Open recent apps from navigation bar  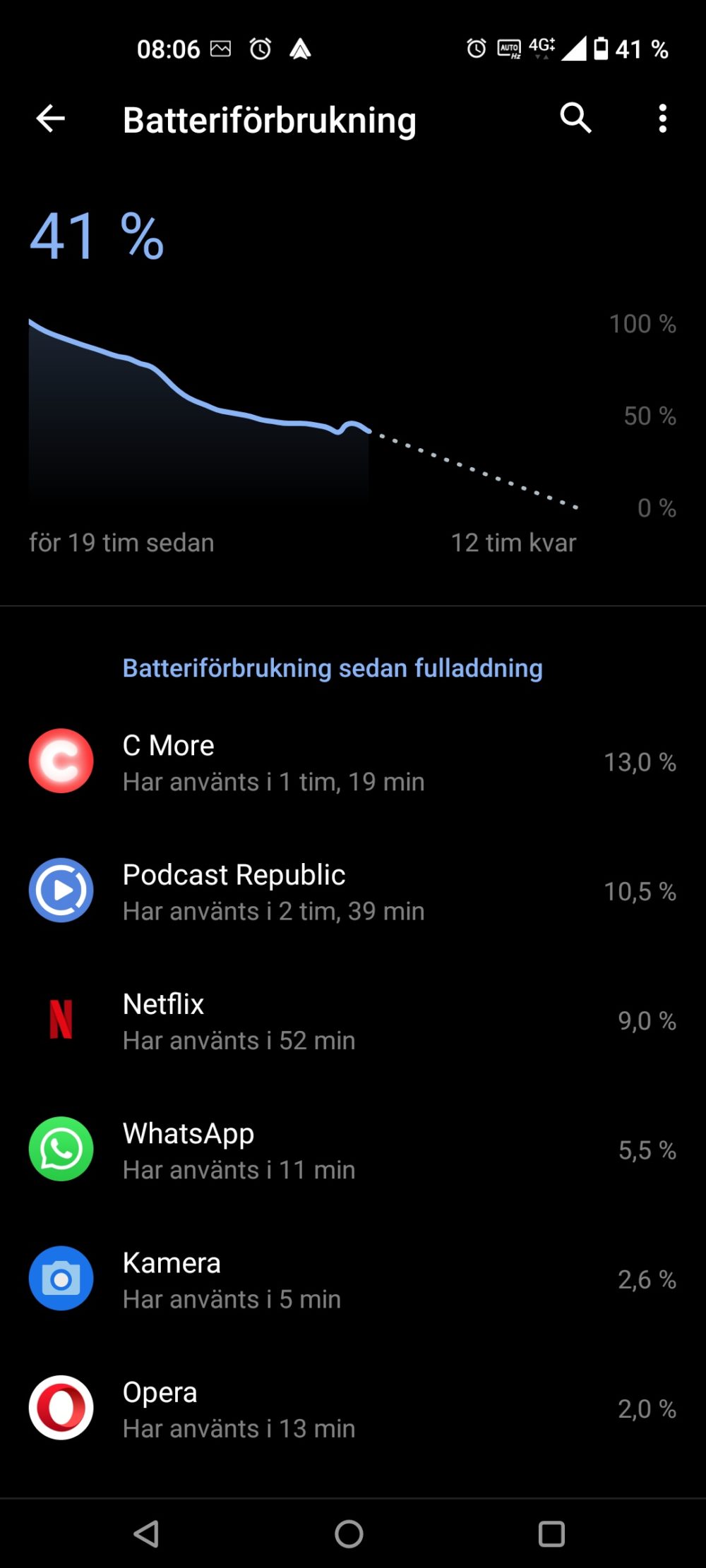551,1533
